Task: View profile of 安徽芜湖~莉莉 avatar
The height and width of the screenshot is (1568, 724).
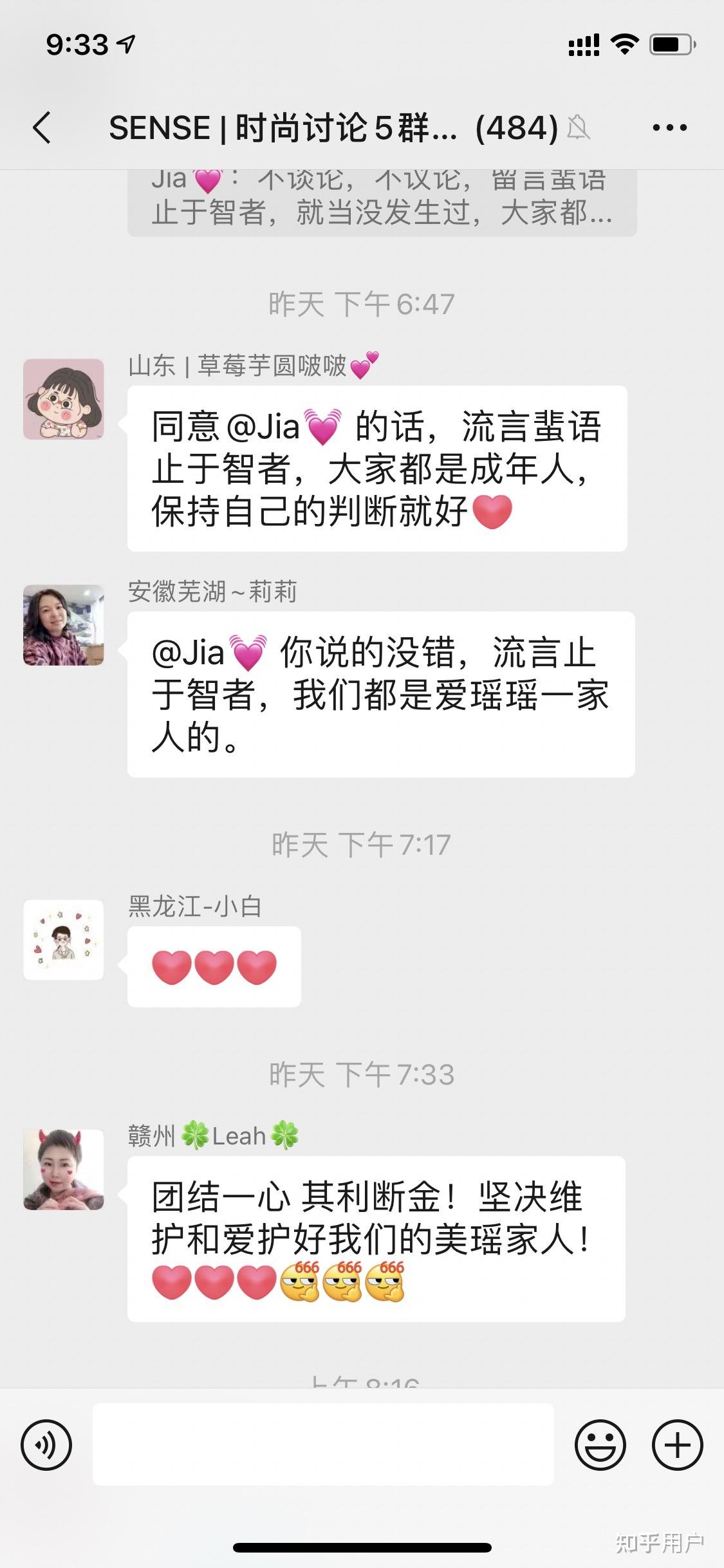Action: coord(64,625)
